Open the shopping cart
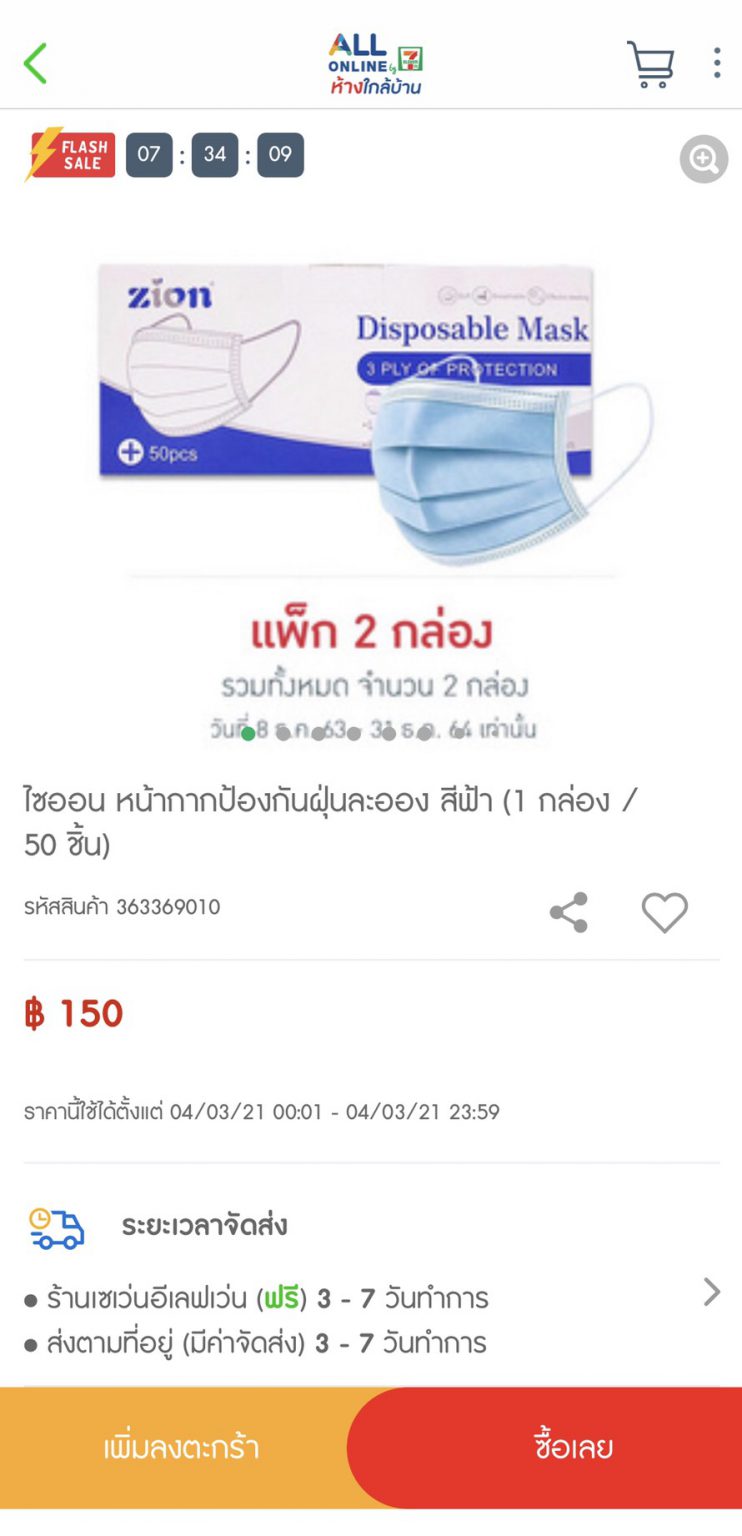742x1536 pixels. click(650, 64)
